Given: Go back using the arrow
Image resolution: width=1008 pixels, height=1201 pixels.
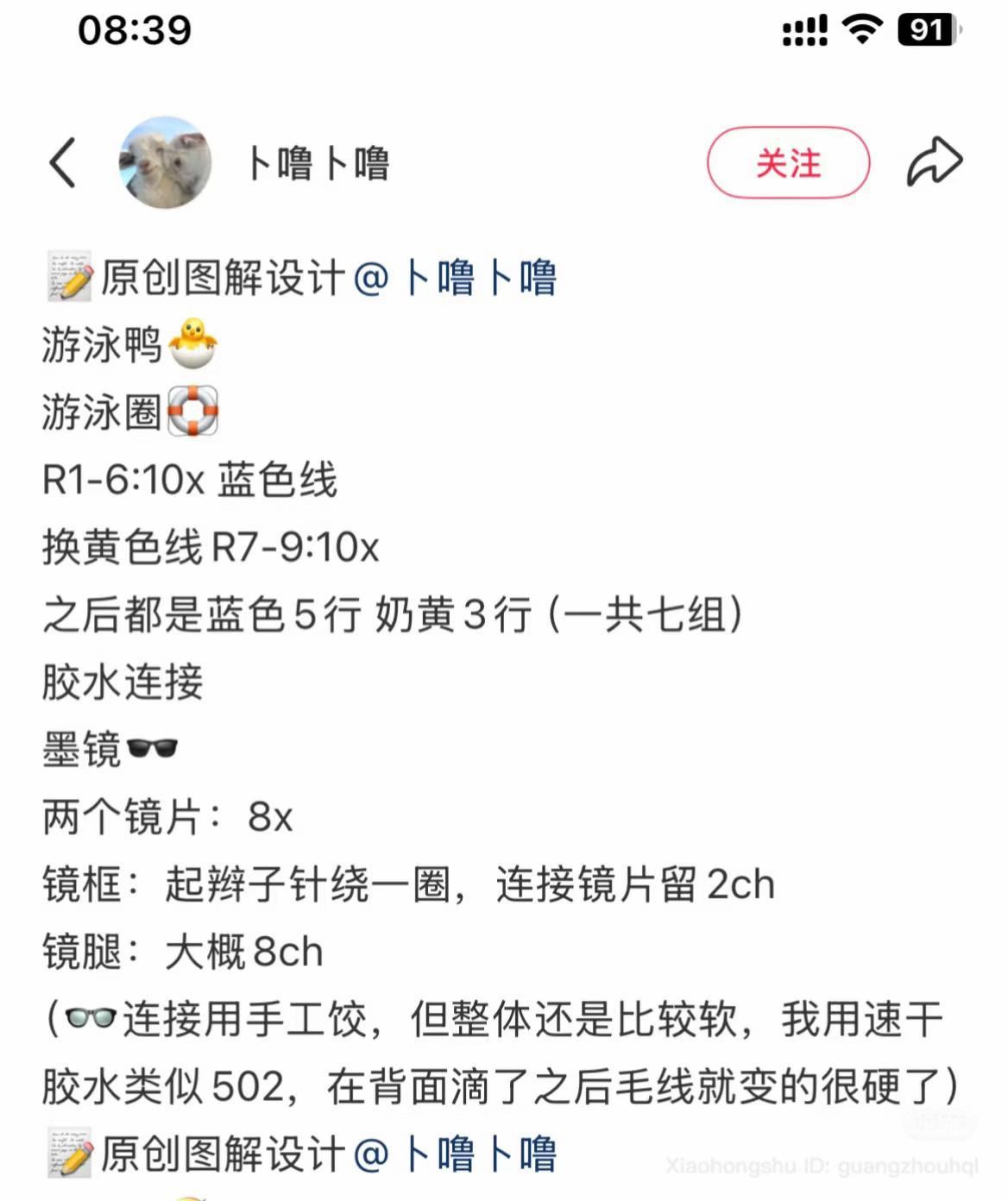Looking at the screenshot, I should 63,162.
